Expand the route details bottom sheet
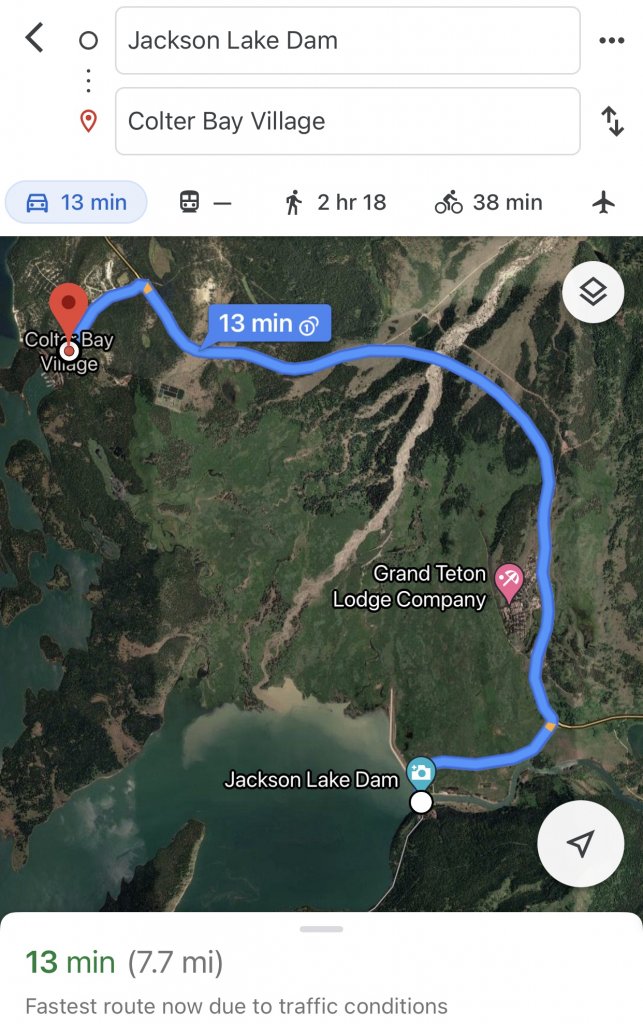The width and height of the screenshot is (643, 1024). 321,929
